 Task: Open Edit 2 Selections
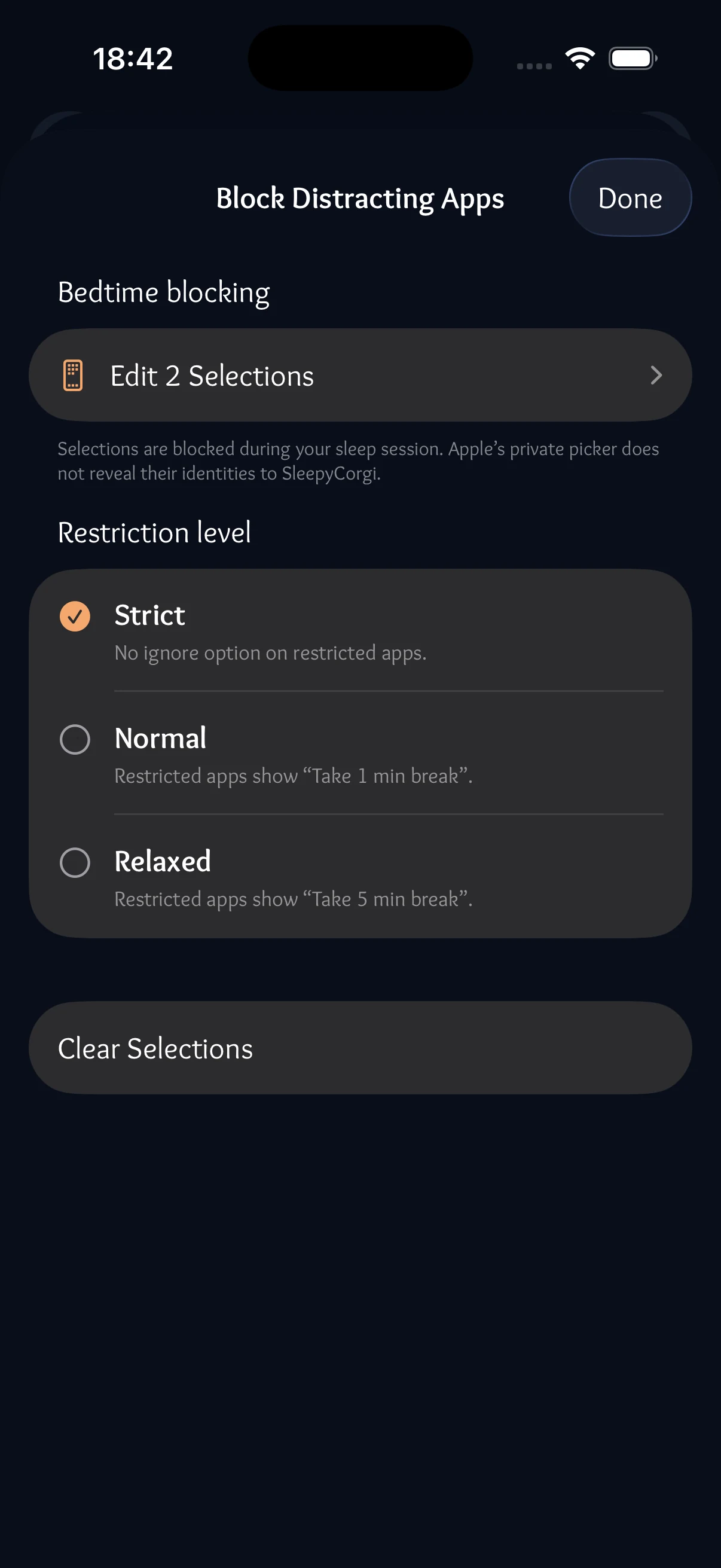tap(360, 376)
